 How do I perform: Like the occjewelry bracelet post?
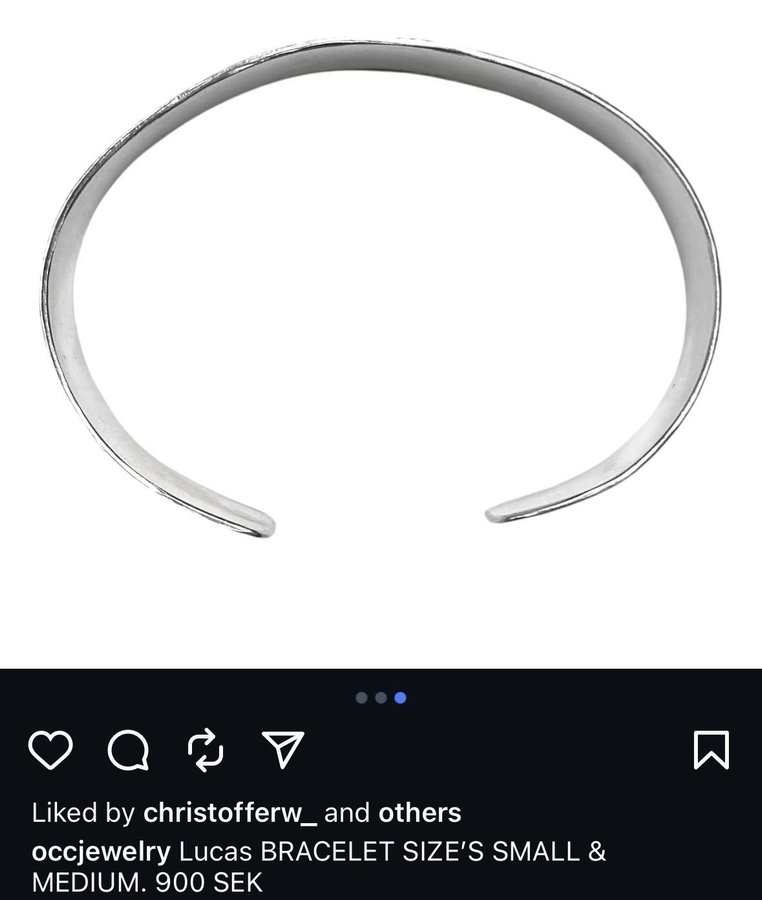click(x=50, y=750)
